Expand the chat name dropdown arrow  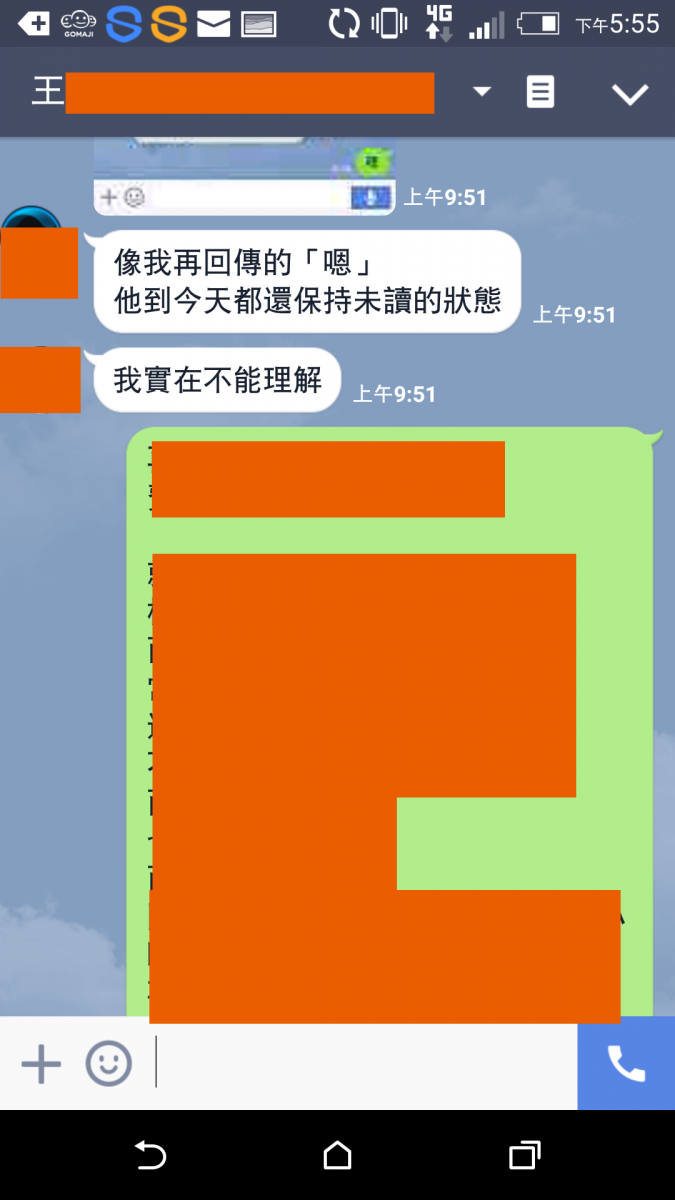coord(482,93)
